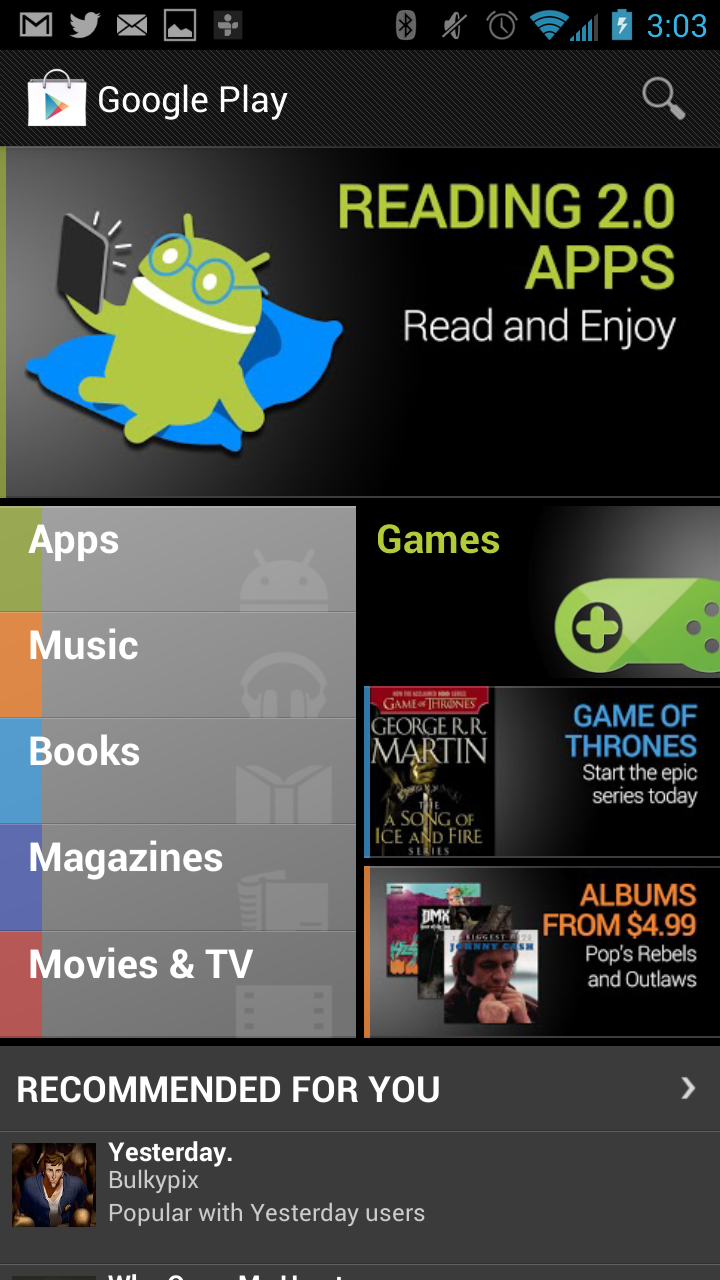Screen dimensions: 720x1280
Task: Open Movies & TV section
Action: (178, 984)
